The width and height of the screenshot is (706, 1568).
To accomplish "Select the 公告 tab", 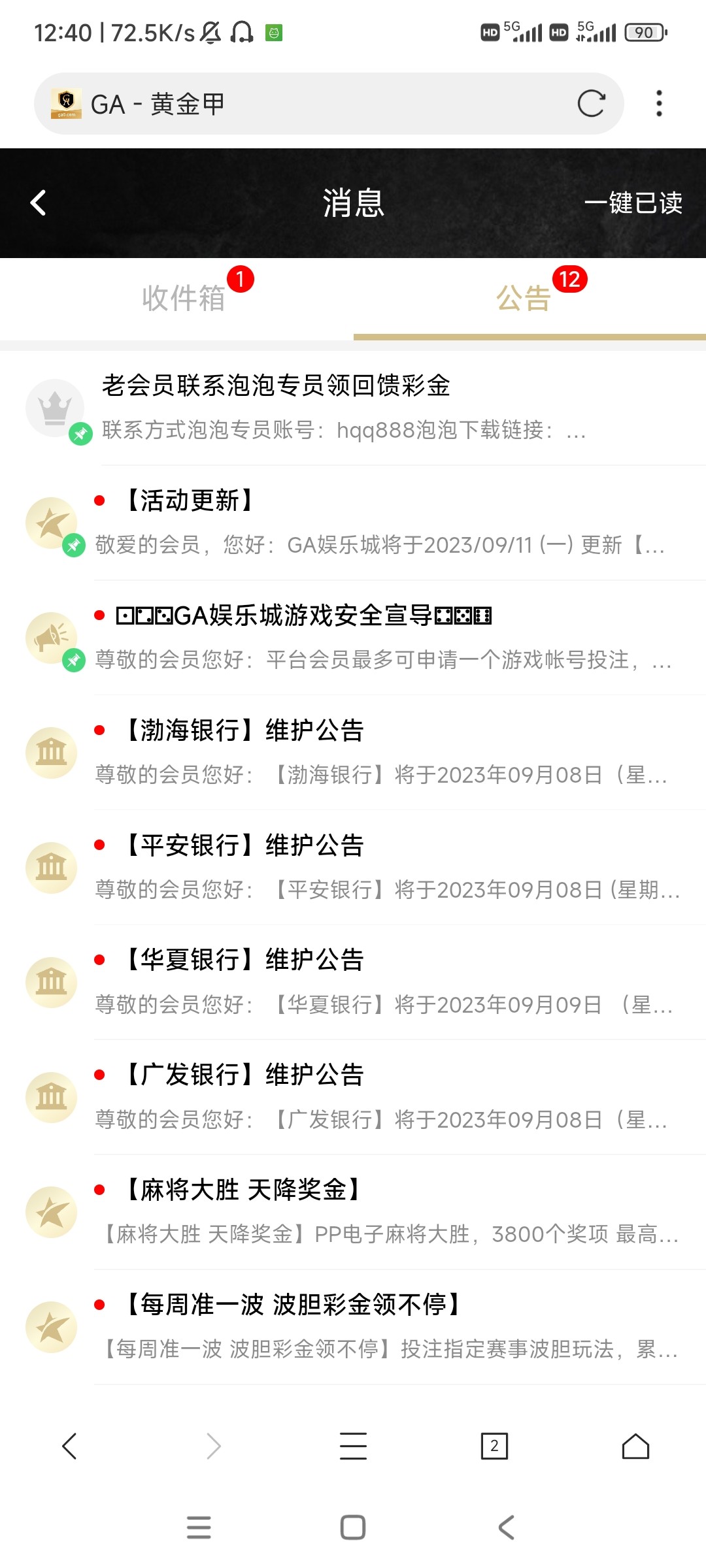I will [524, 299].
